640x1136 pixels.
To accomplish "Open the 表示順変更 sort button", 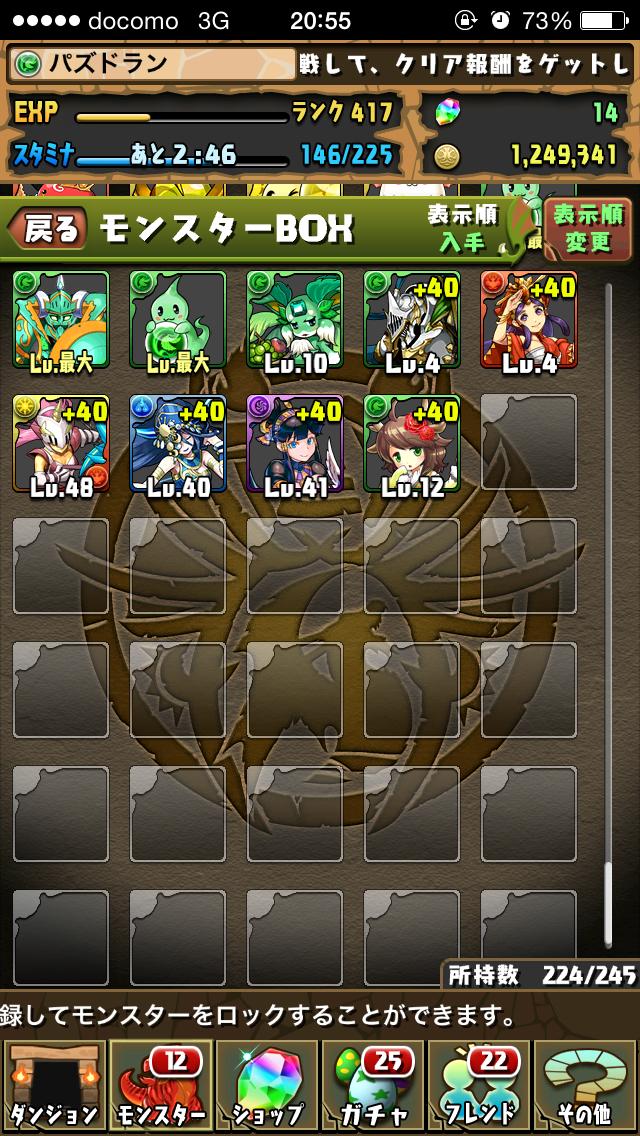I will click(x=588, y=227).
